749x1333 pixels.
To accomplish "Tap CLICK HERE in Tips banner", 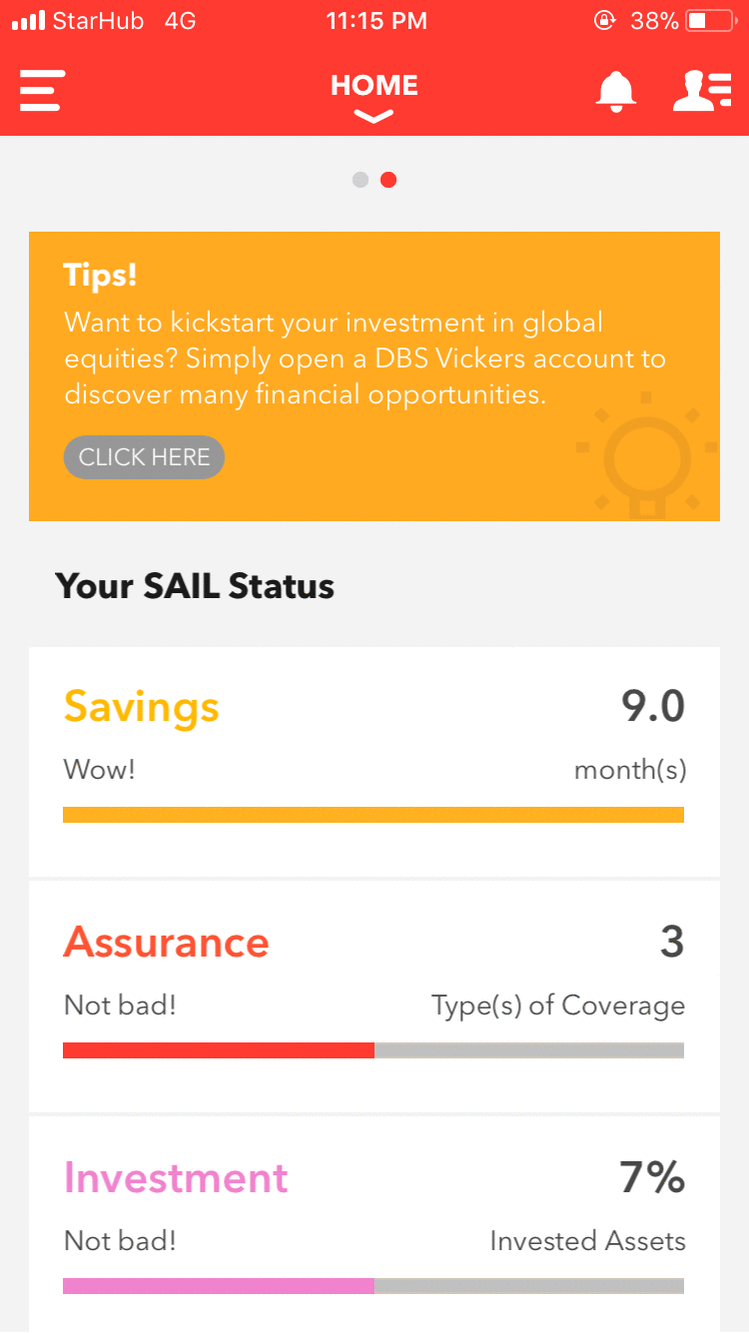I will point(144,457).
